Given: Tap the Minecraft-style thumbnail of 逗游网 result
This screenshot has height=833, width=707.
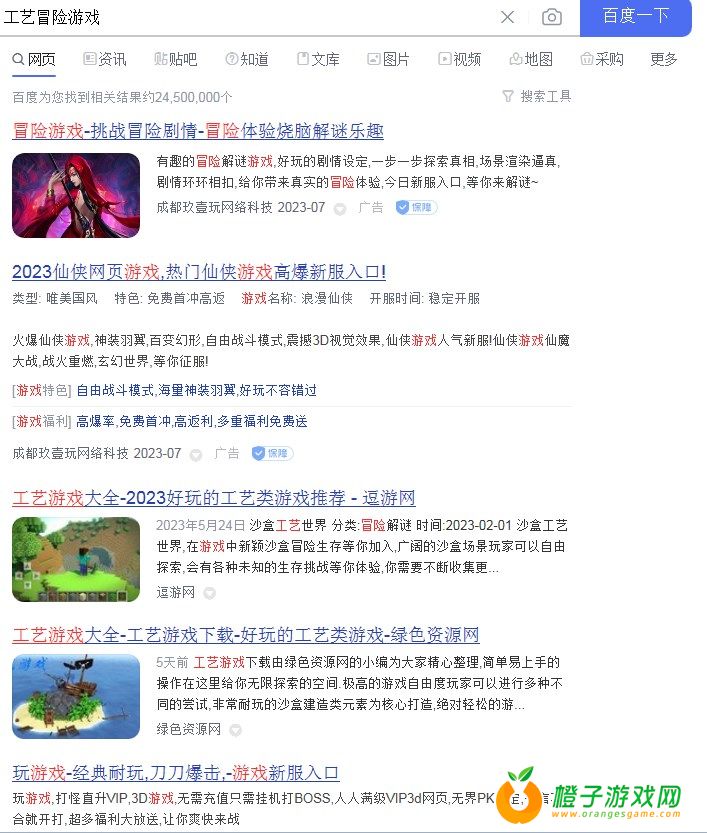Looking at the screenshot, I should coord(76,559).
